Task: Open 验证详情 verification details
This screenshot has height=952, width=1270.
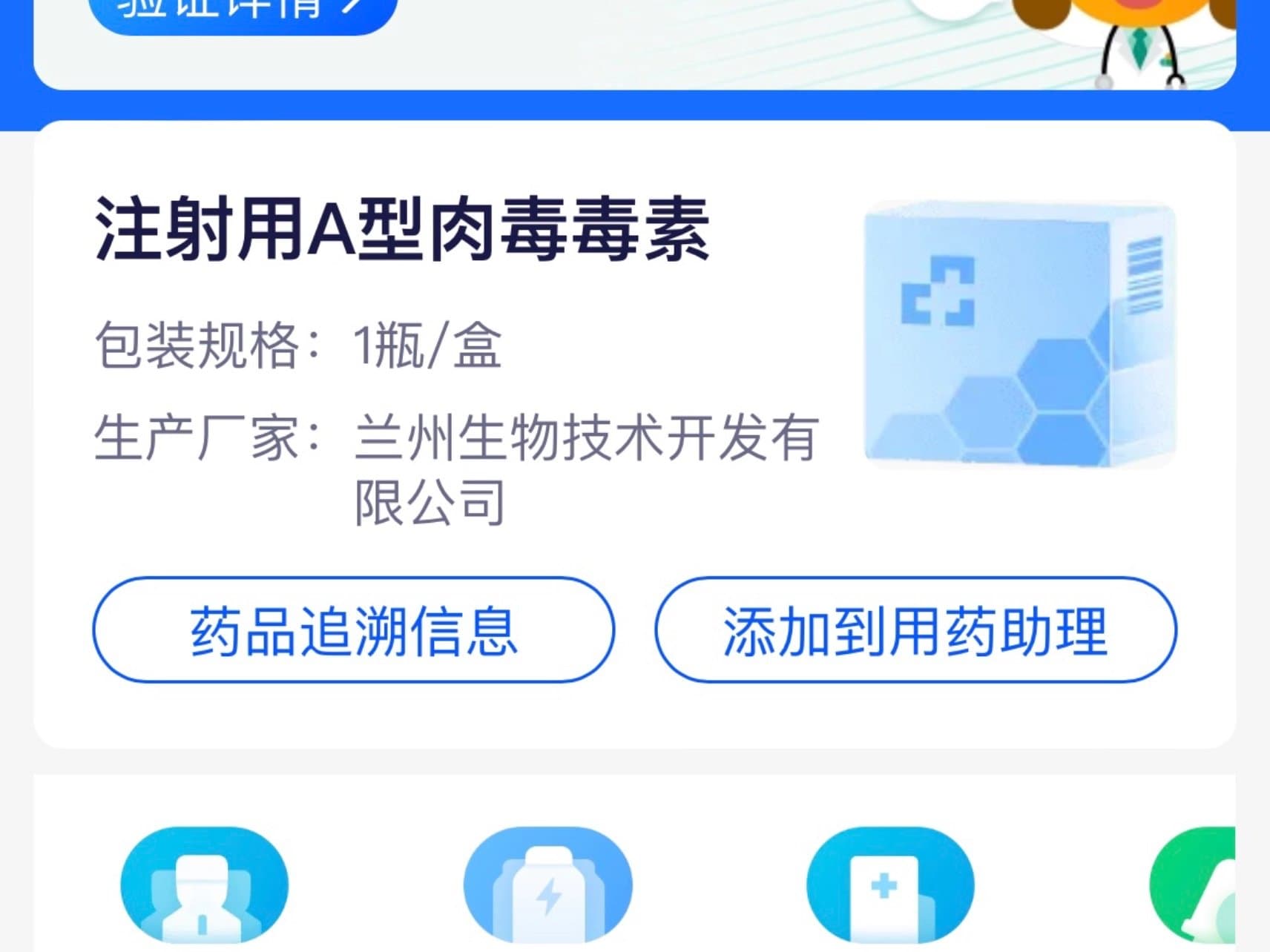Action: [x=242, y=11]
